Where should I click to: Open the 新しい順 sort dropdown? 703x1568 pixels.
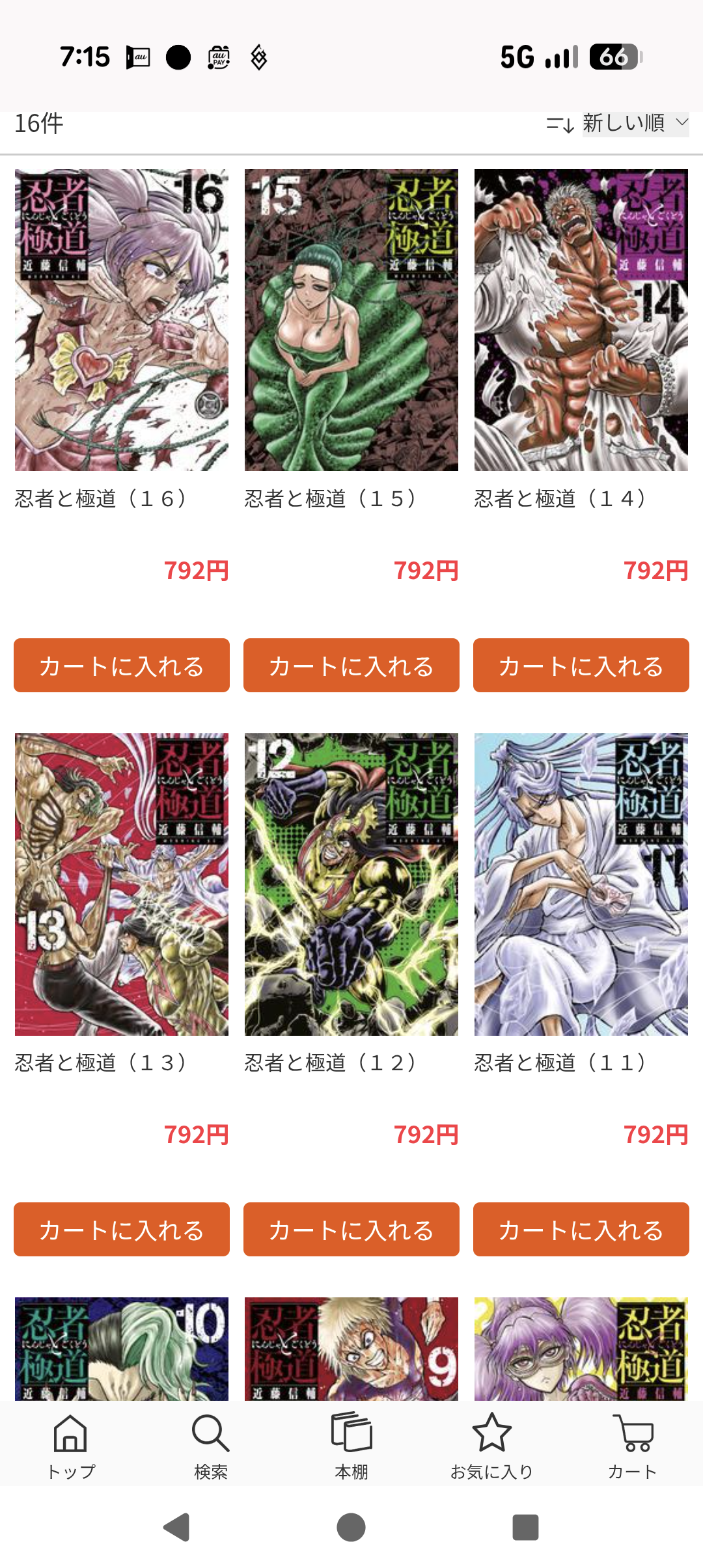coord(634,123)
